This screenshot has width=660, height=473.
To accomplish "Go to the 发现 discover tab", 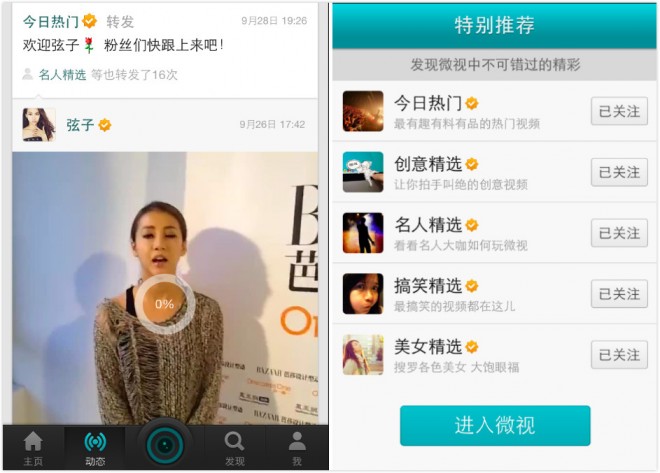I will tap(234, 447).
